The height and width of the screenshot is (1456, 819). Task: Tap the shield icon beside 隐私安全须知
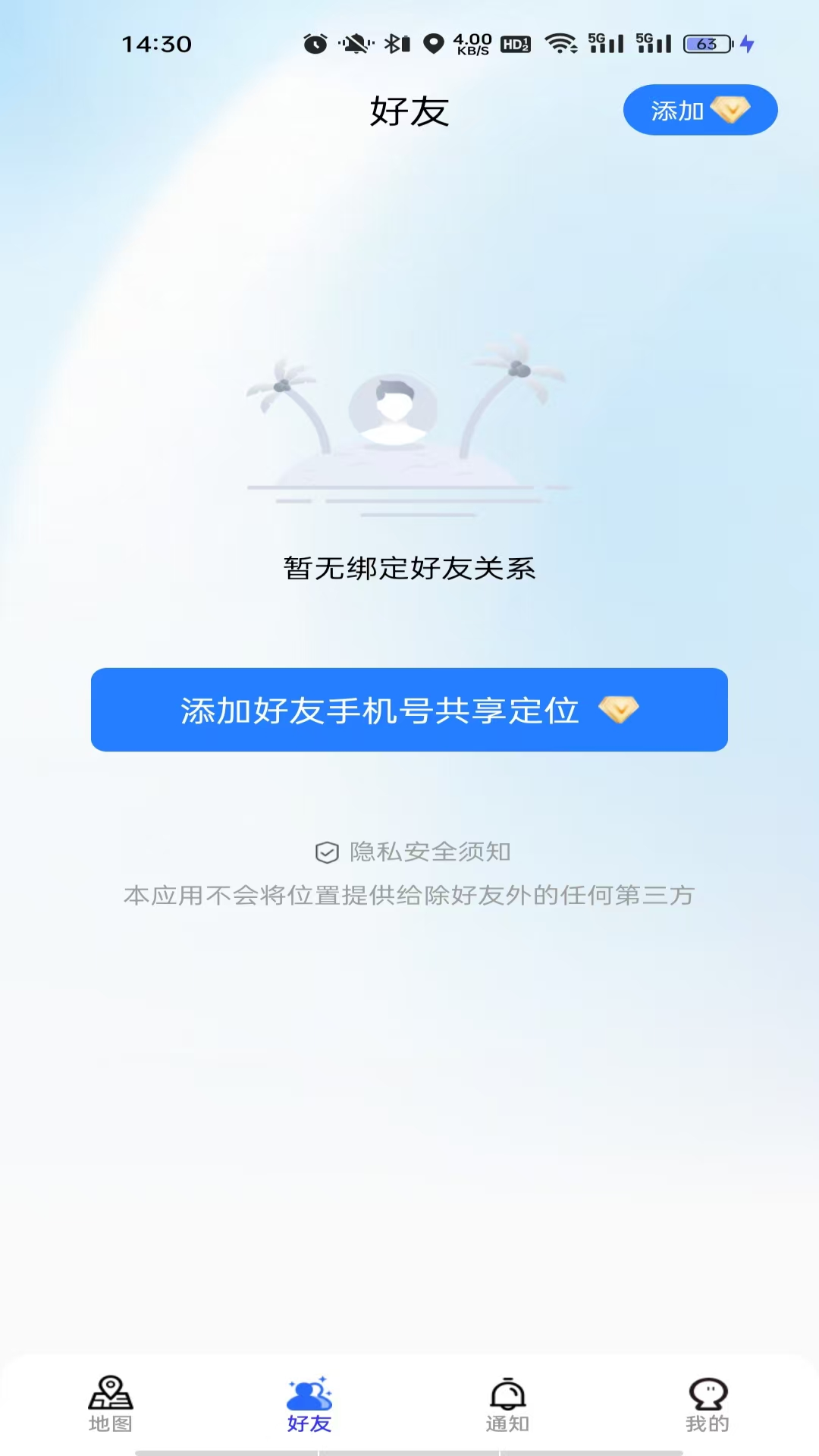point(326,852)
